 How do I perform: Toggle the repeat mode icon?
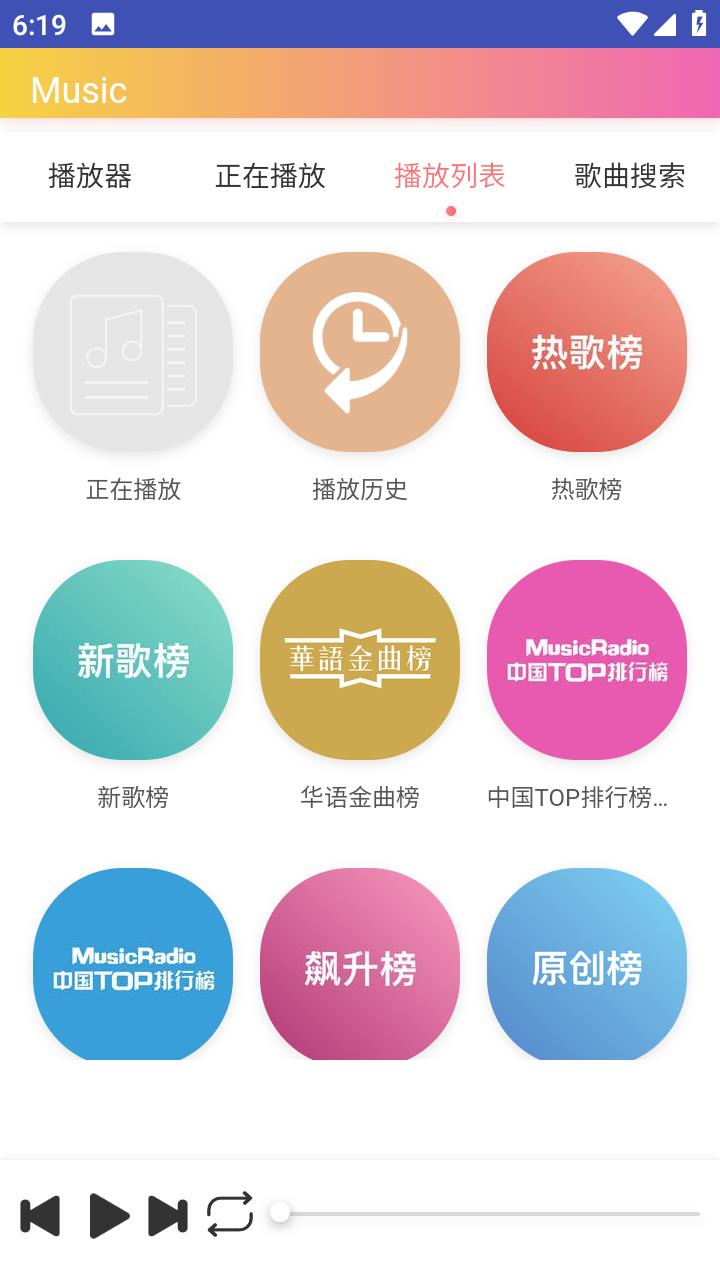tap(230, 1215)
